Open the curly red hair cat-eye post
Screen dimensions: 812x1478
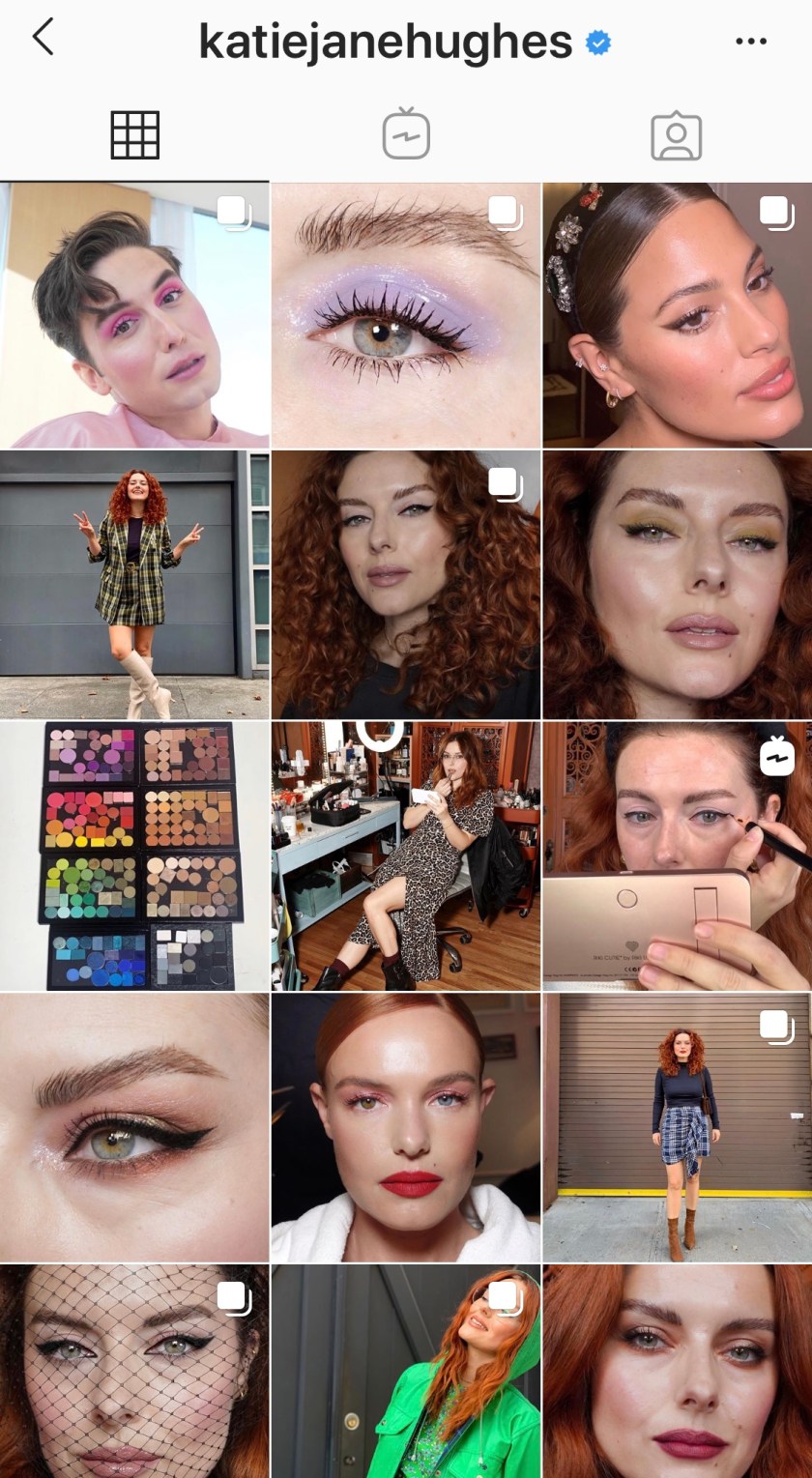coord(405,585)
